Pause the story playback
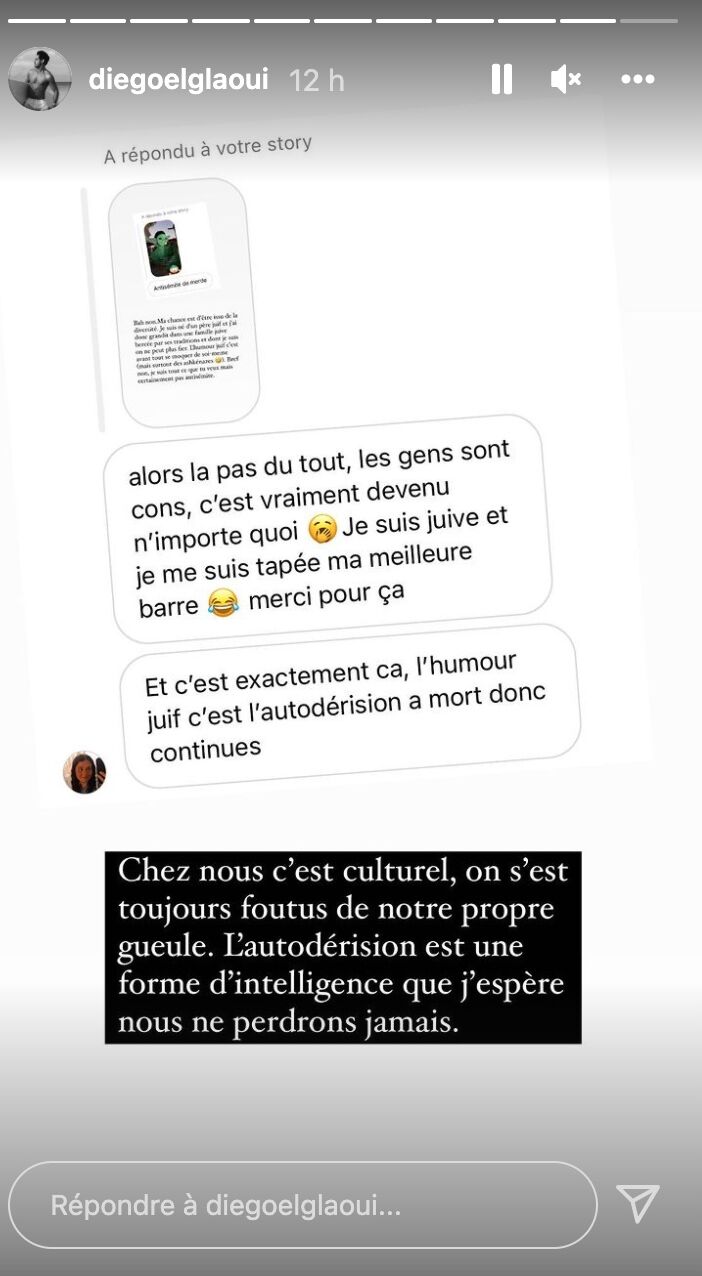 click(502, 79)
